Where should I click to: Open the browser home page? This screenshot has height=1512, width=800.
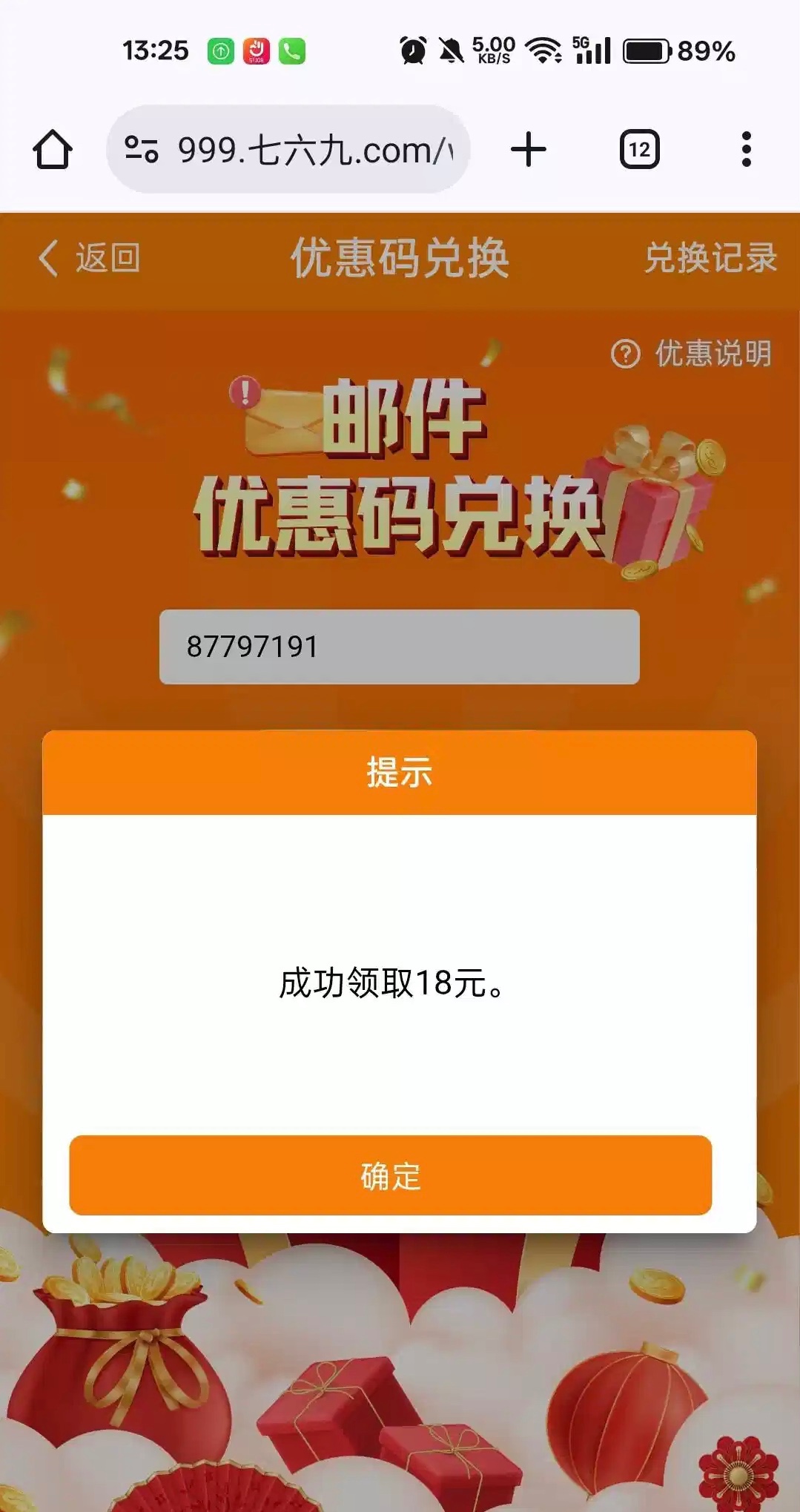coord(53,150)
